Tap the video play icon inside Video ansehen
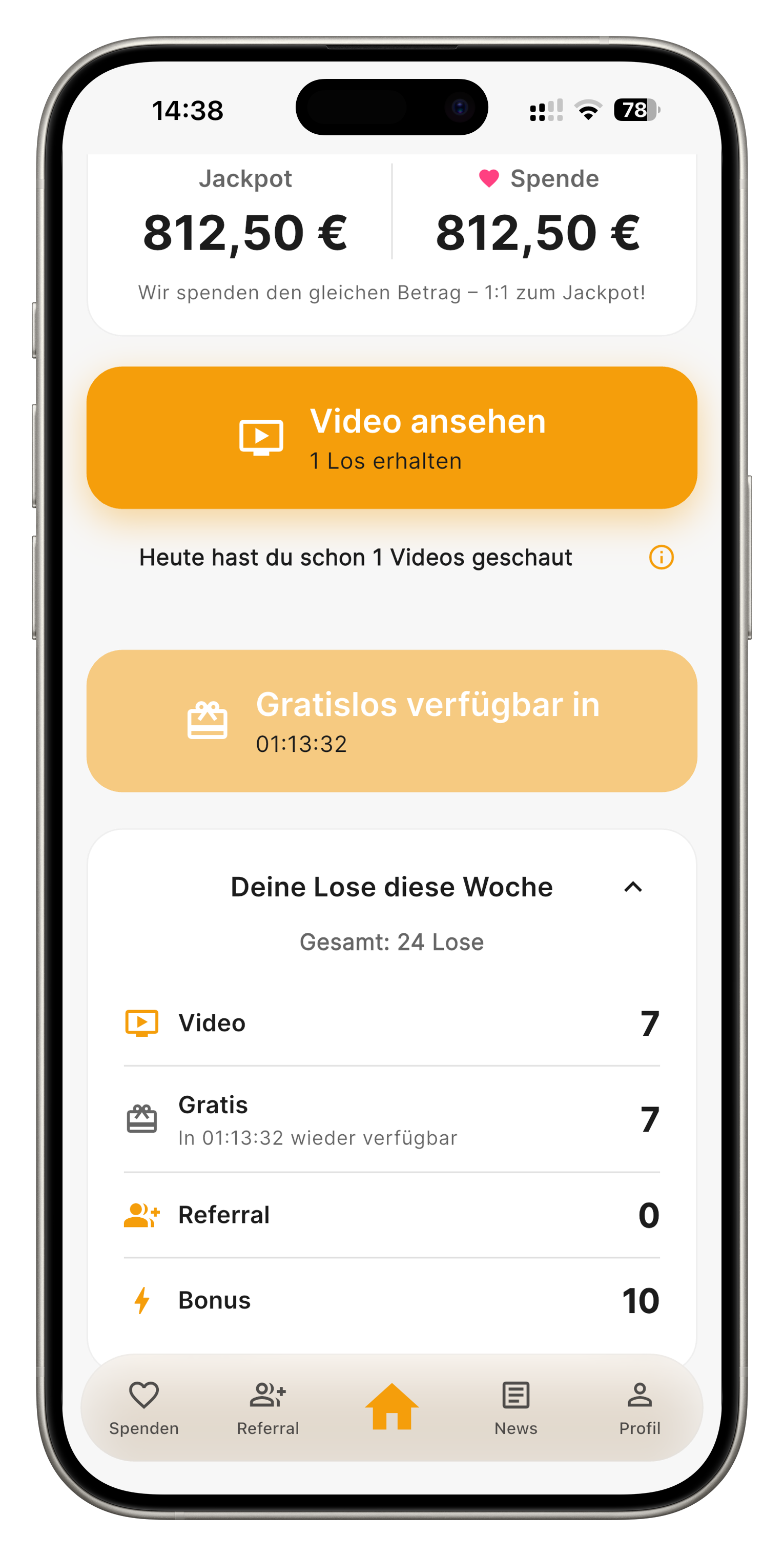The height and width of the screenshot is (1556, 784). point(262,437)
